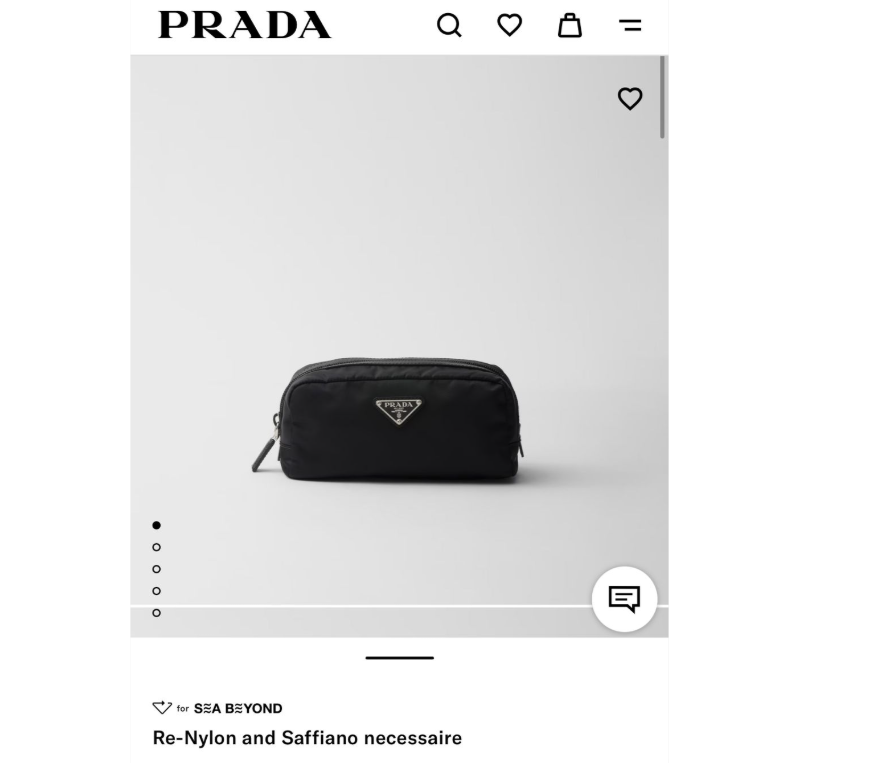
Task: Open the live chat bubble
Action: pos(624,599)
